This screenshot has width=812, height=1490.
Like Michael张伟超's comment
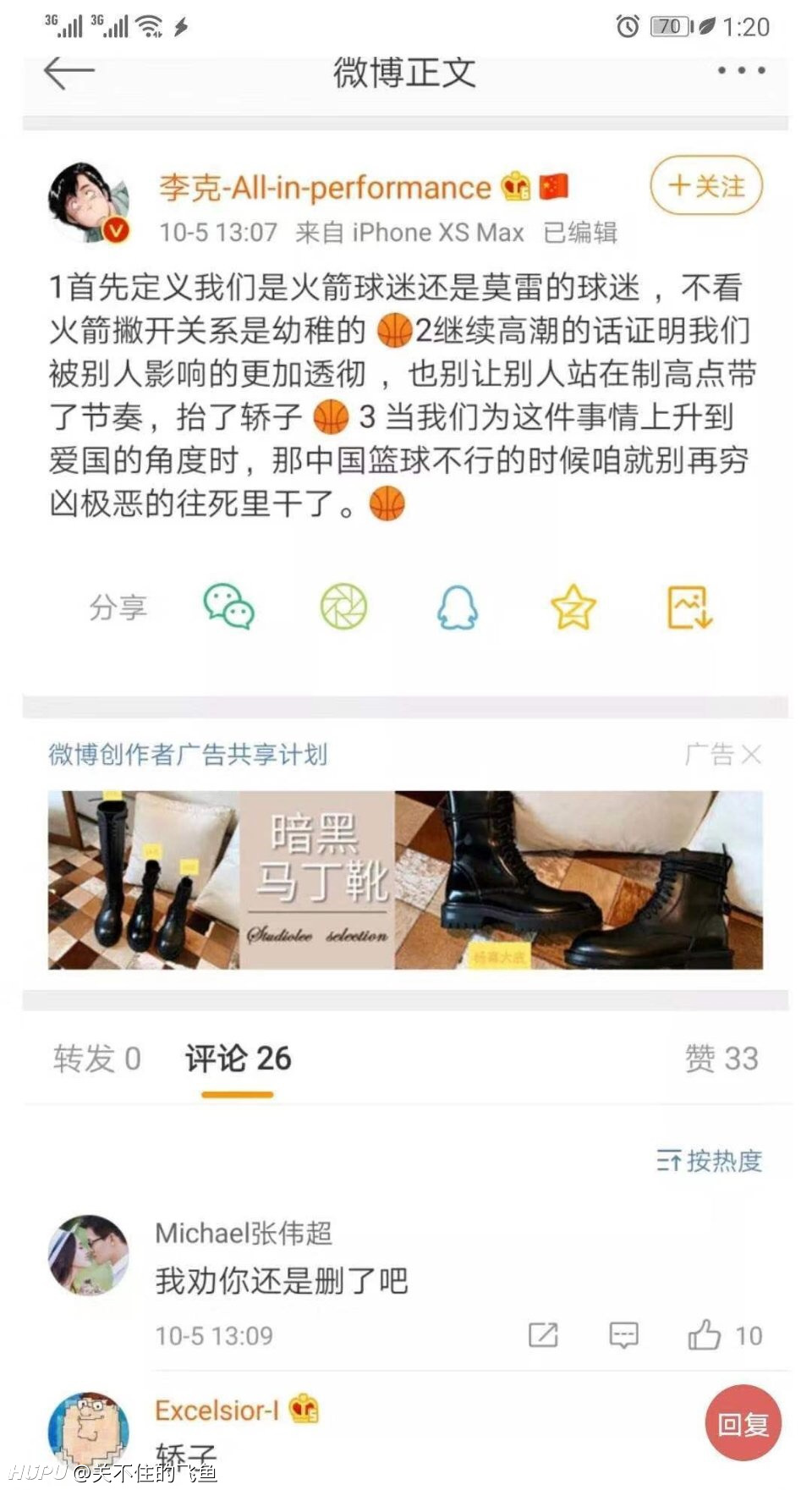[x=725, y=1335]
